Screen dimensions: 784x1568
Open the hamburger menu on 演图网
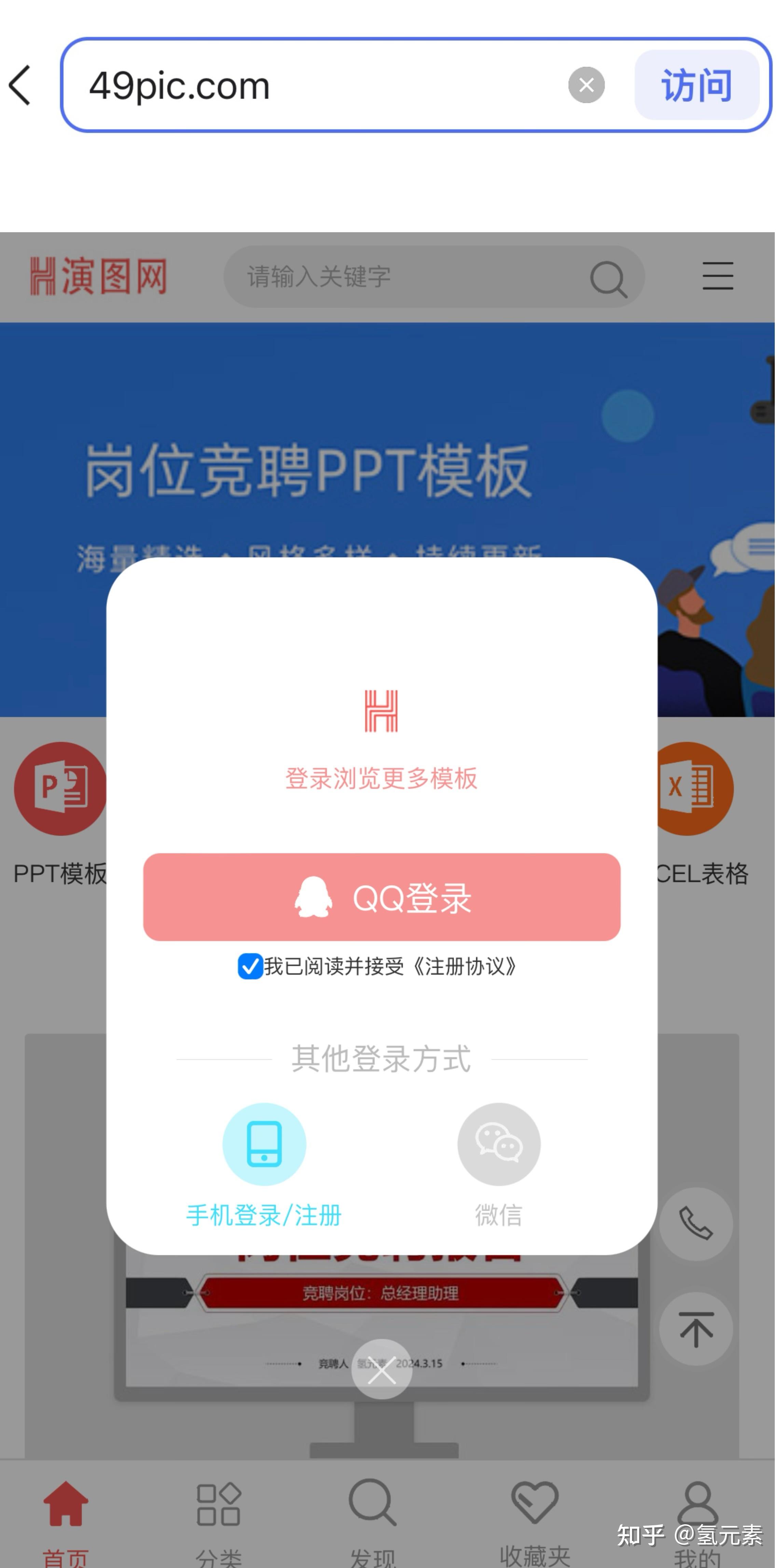(x=718, y=276)
